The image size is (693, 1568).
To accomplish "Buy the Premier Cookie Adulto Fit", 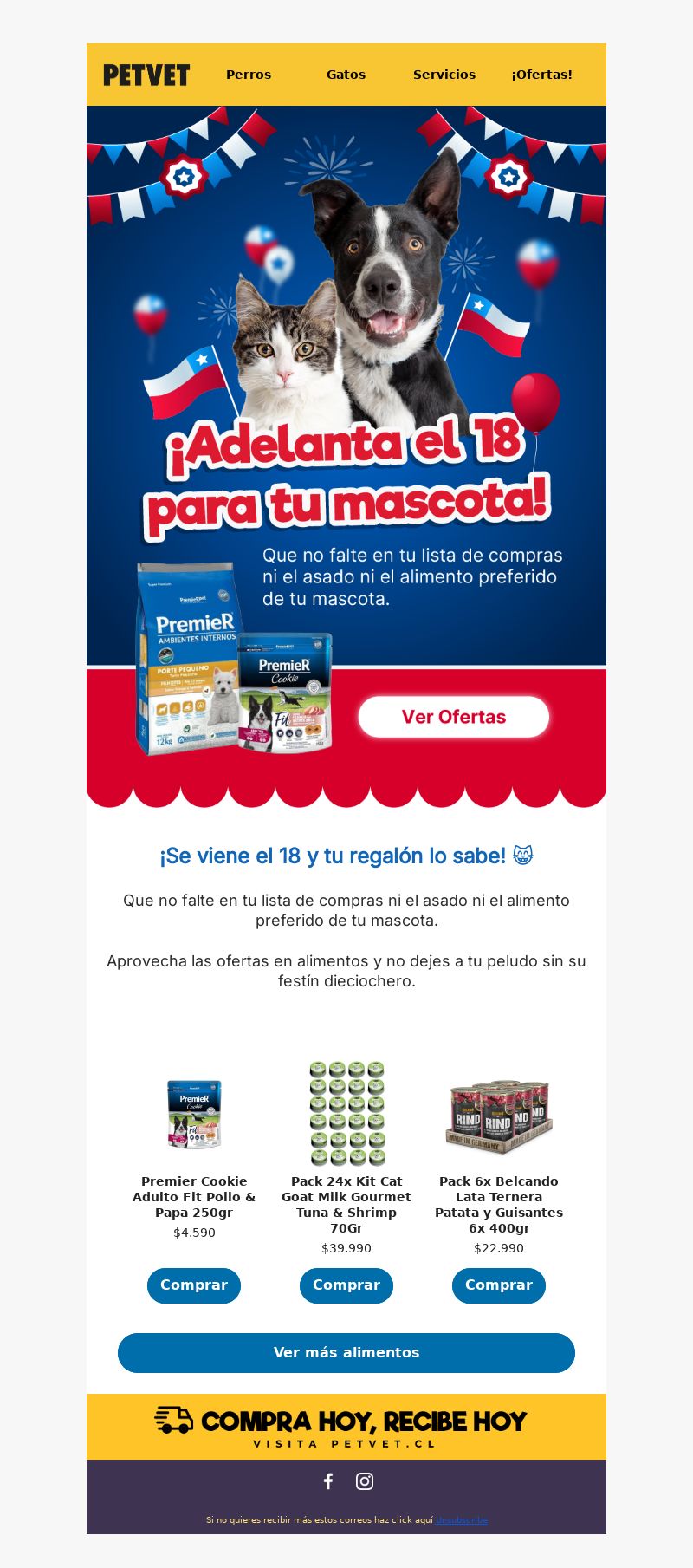I will (x=194, y=1285).
